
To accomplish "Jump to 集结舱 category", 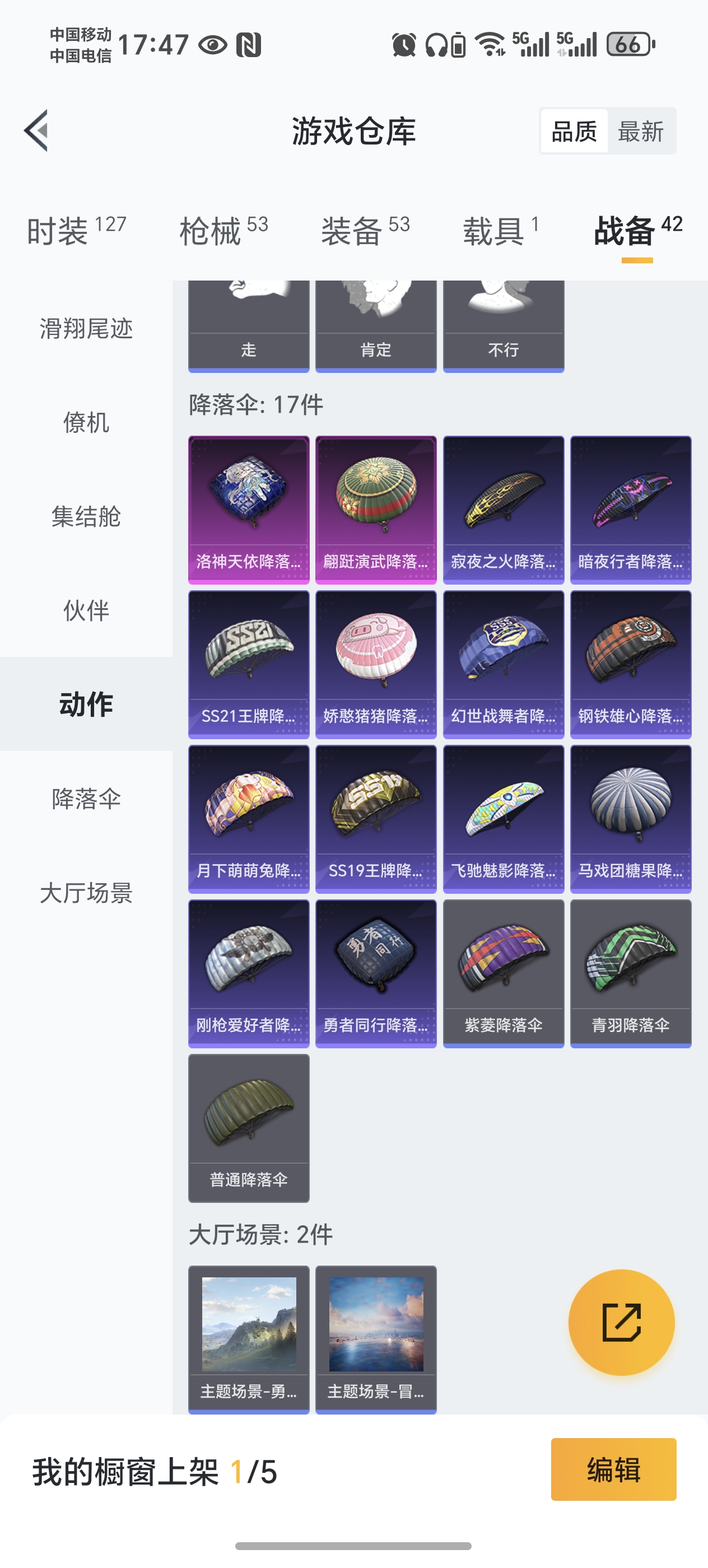I will tap(86, 517).
